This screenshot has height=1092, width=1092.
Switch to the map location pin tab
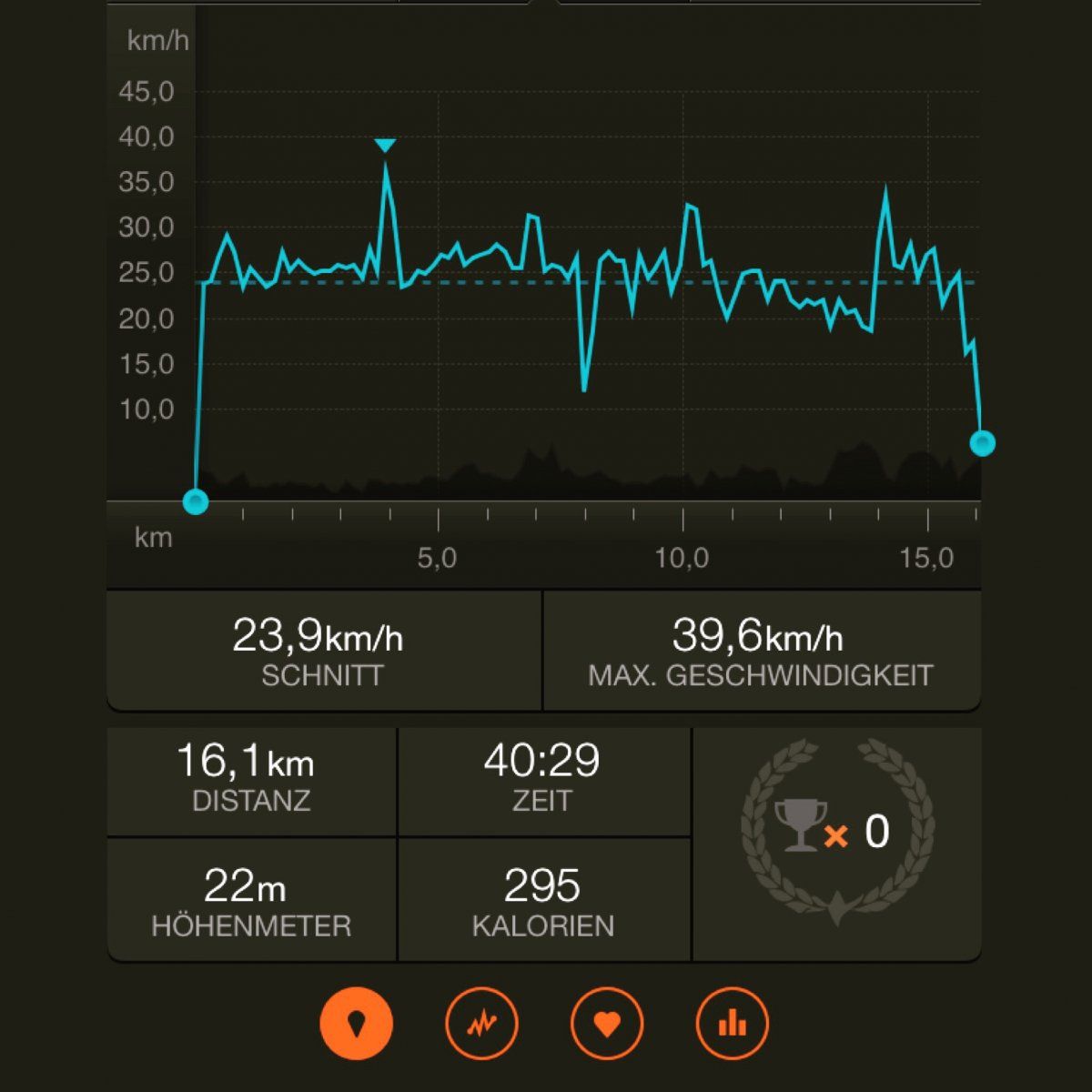[x=356, y=1024]
